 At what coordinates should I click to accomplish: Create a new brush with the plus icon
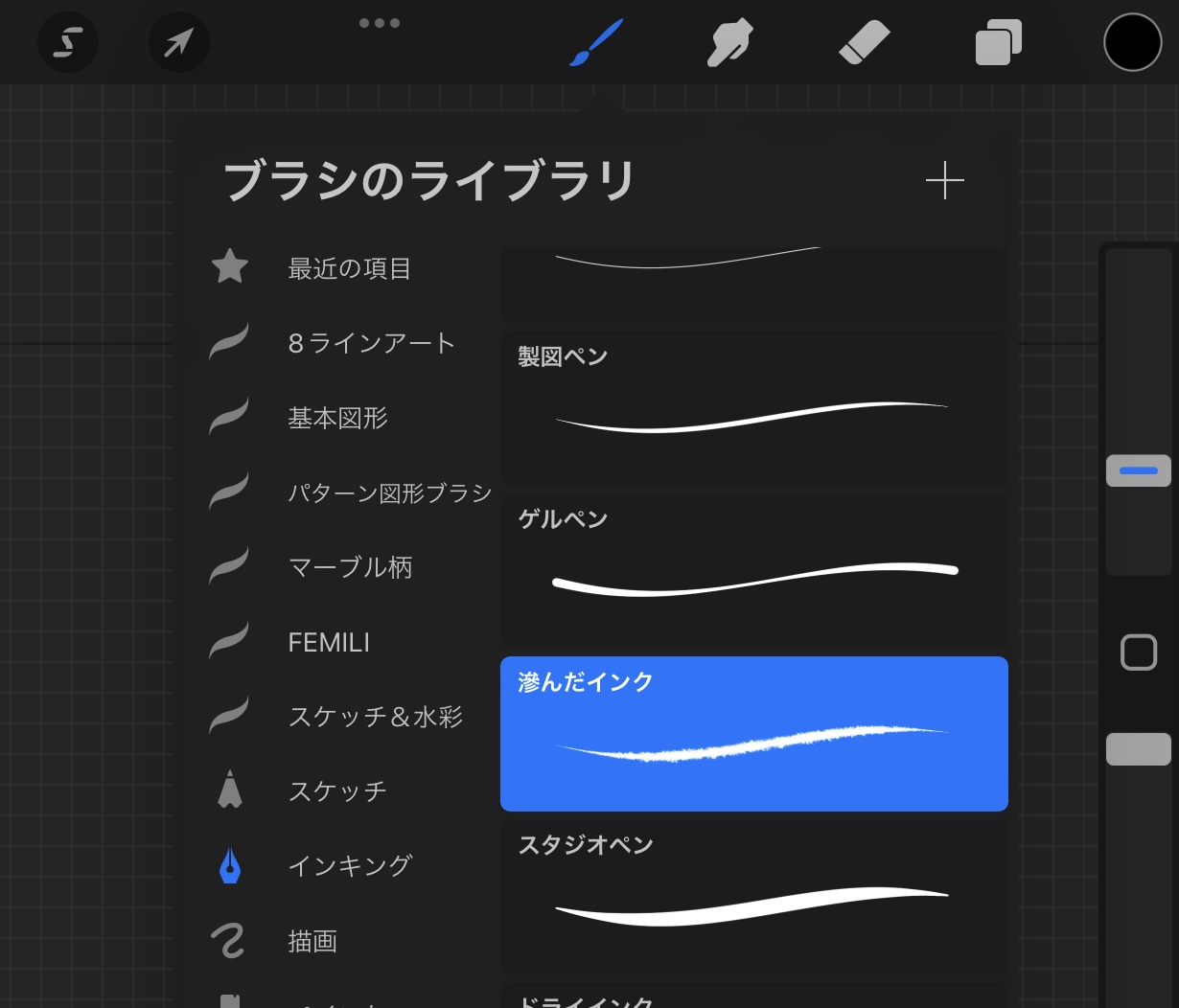pos(944,180)
